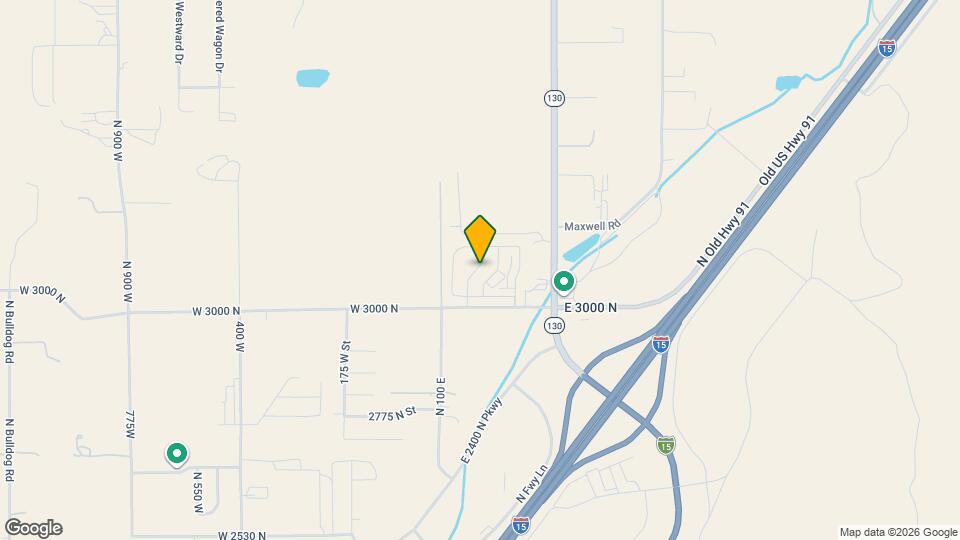This screenshot has height=540, width=960.
Task: Open the green marker near N 550 W
Action: point(177,455)
